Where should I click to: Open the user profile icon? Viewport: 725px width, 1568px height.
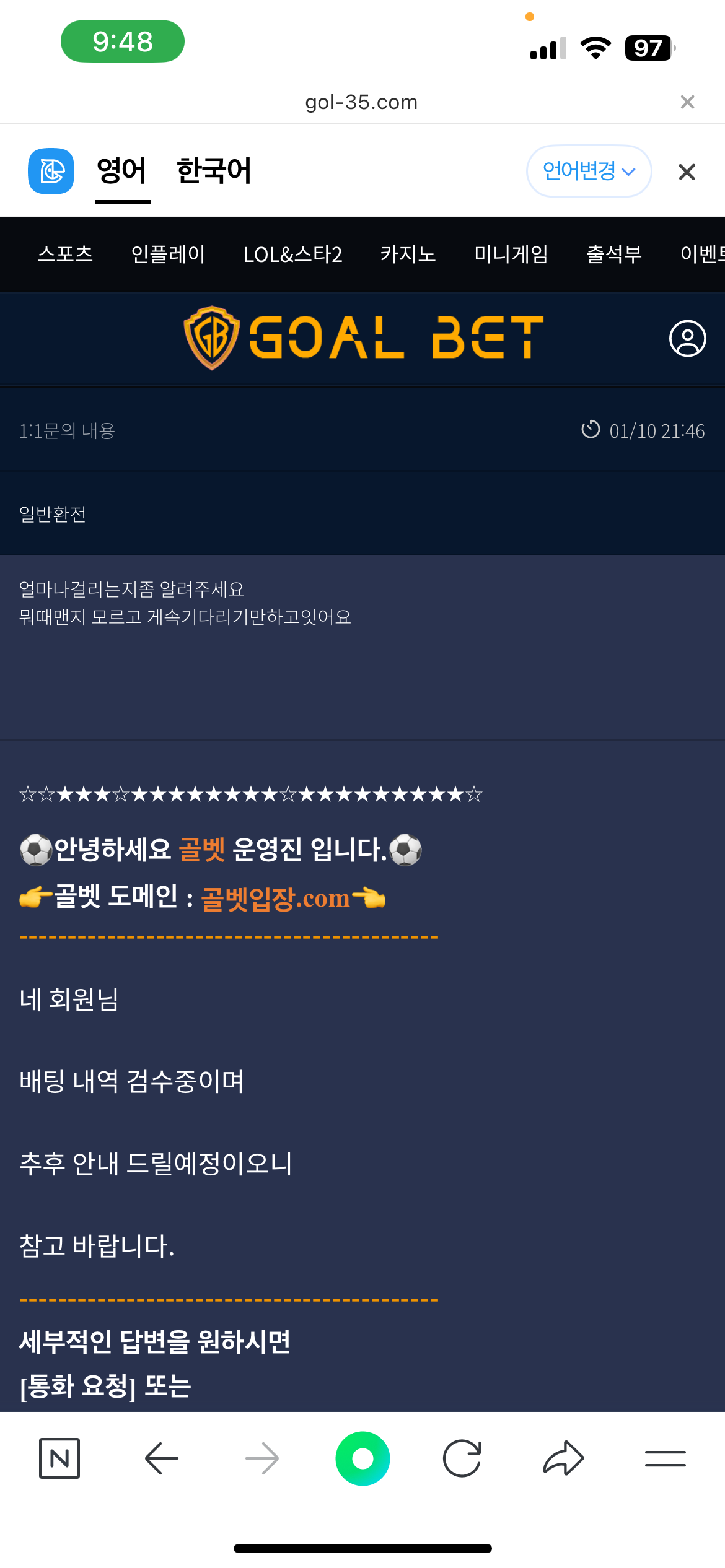point(687,338)
